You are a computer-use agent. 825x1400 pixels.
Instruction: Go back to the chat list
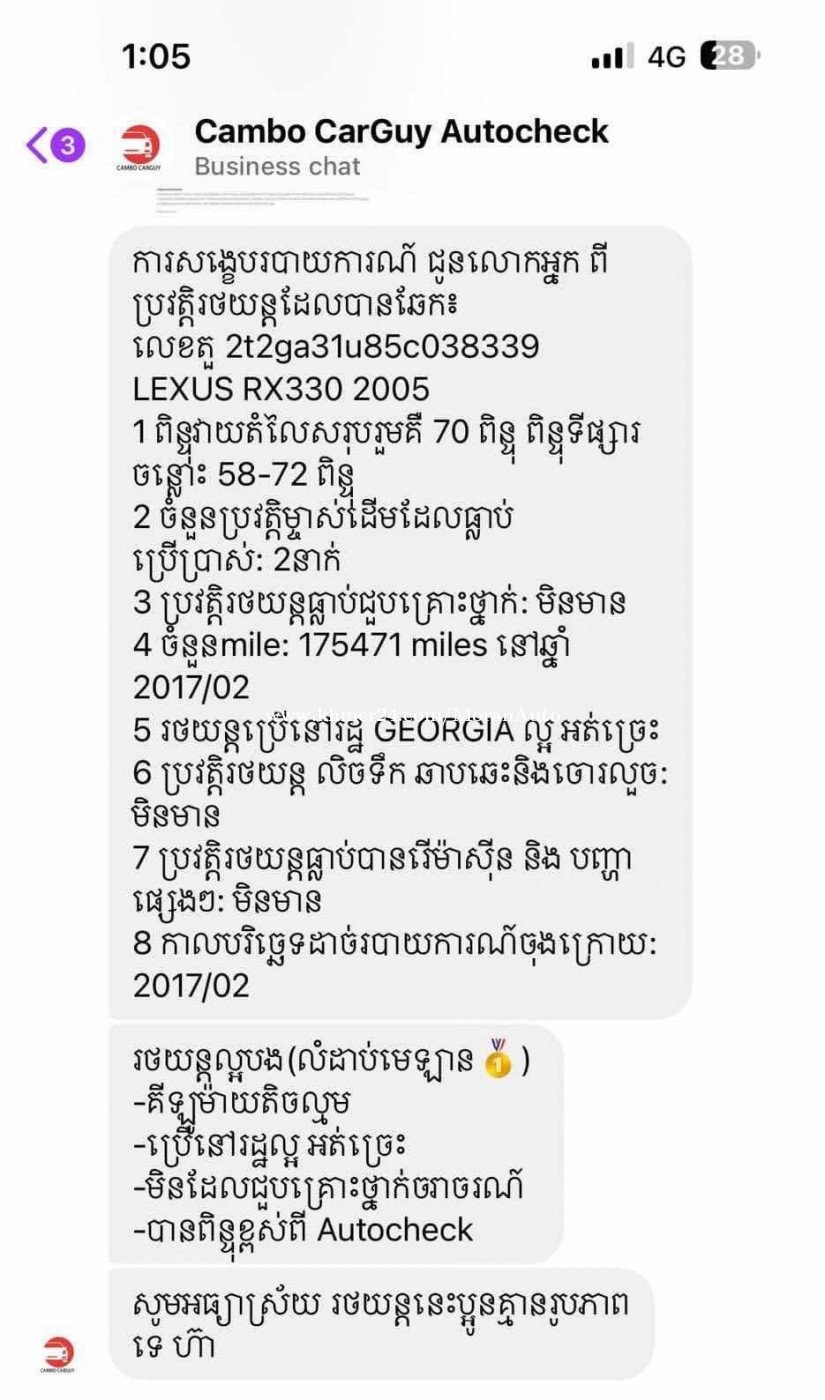coord(55,146)
